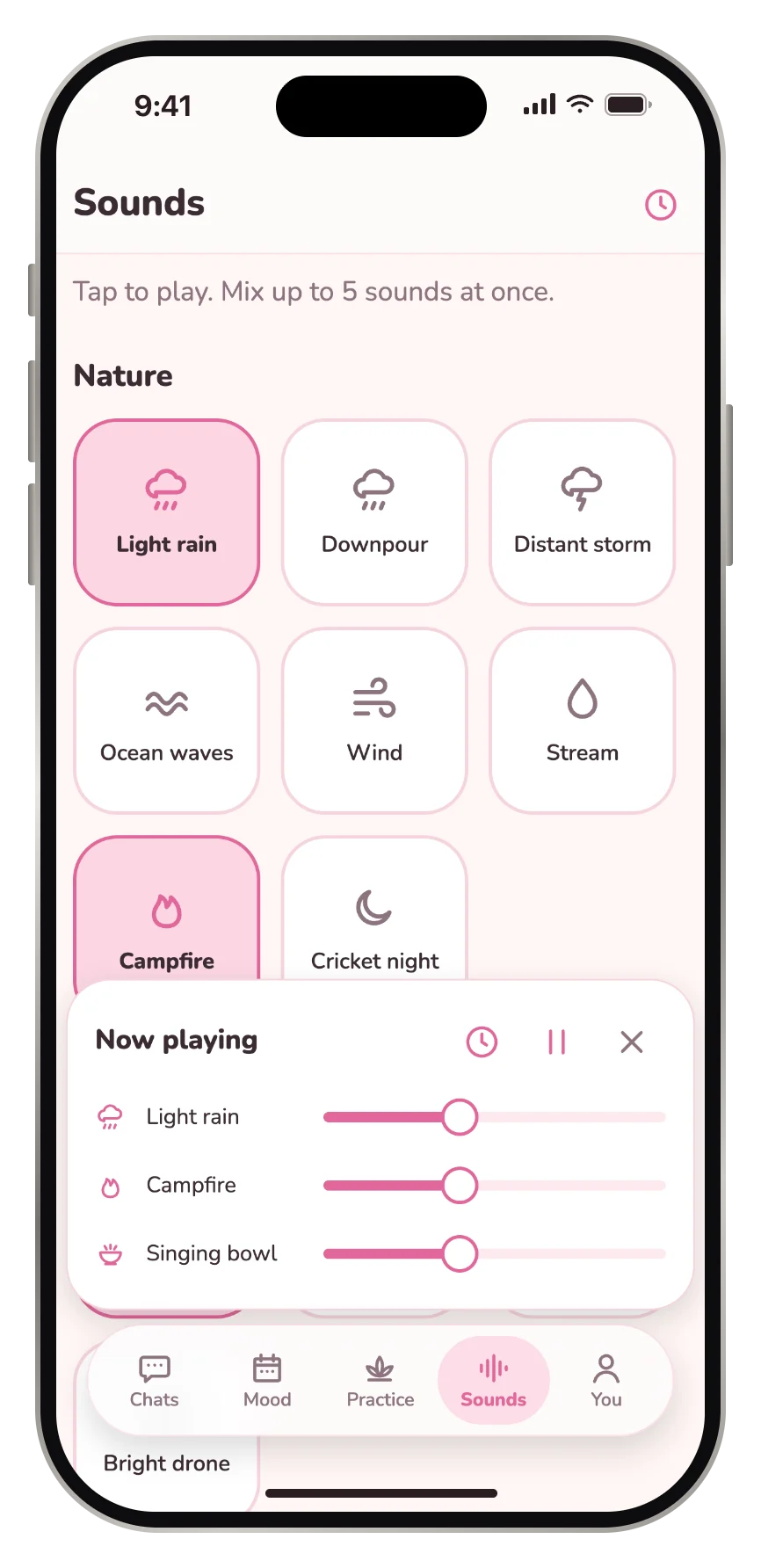The height and width of the screenshot is (1568, 761).
Task: Select the Sounds tab
Action: [x=494, y=1381]
